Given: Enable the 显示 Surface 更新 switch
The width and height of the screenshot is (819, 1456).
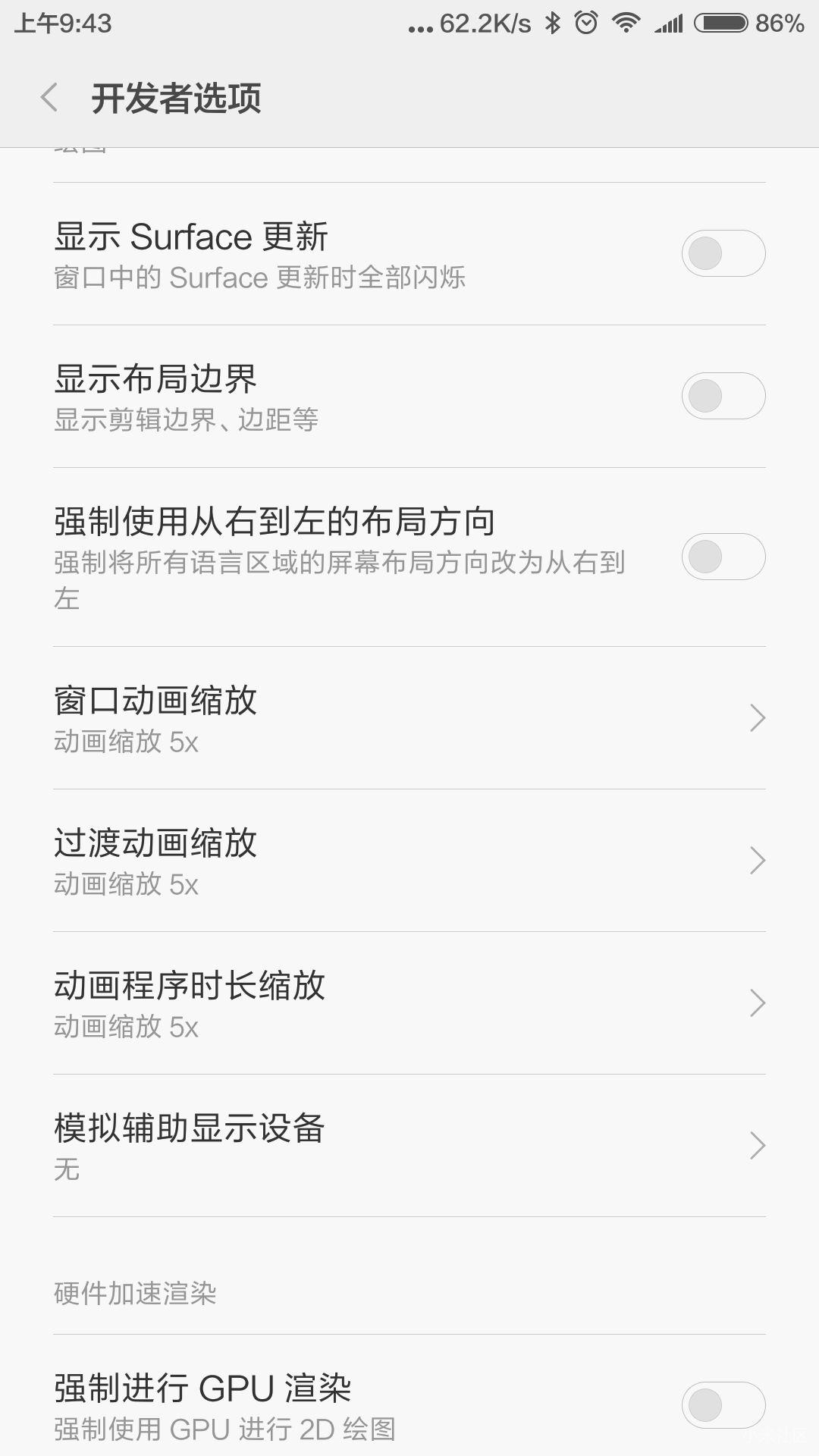Looking at the screenshot, I should [x=723, y=253].
